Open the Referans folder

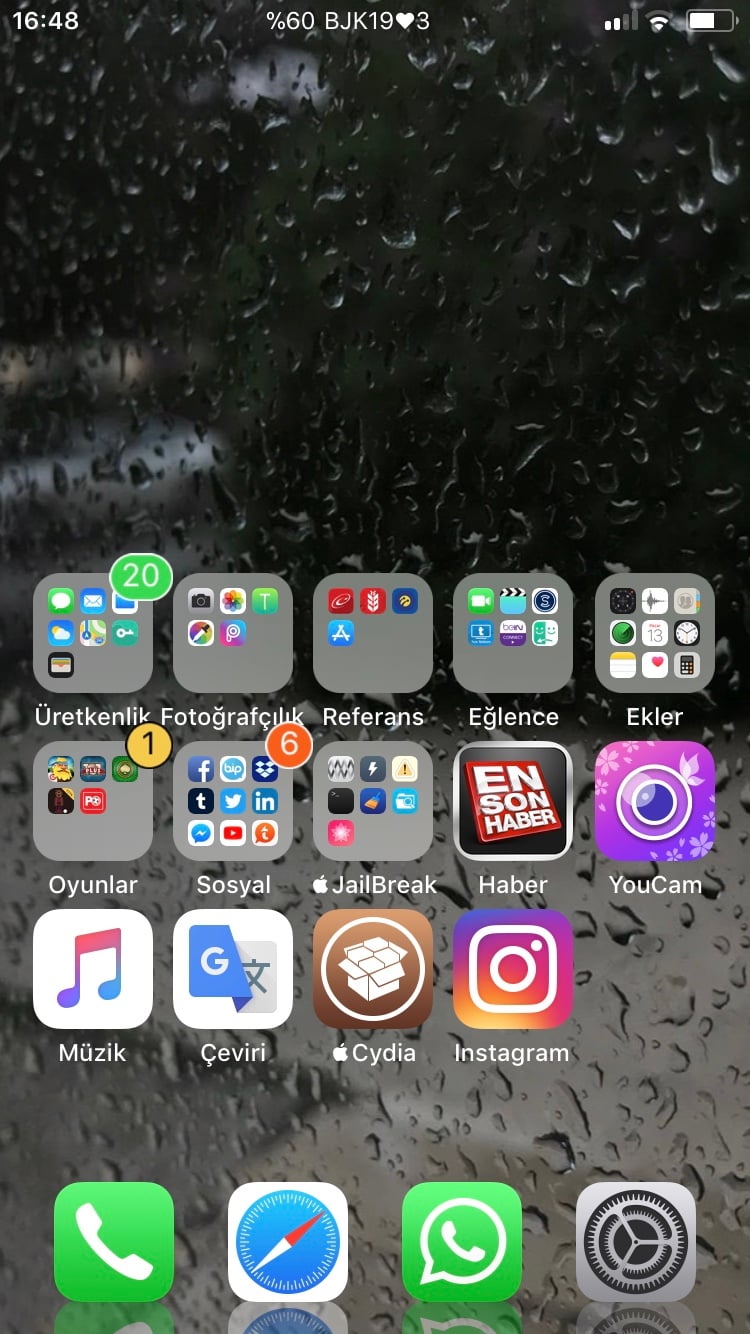(x=373, y=633)
